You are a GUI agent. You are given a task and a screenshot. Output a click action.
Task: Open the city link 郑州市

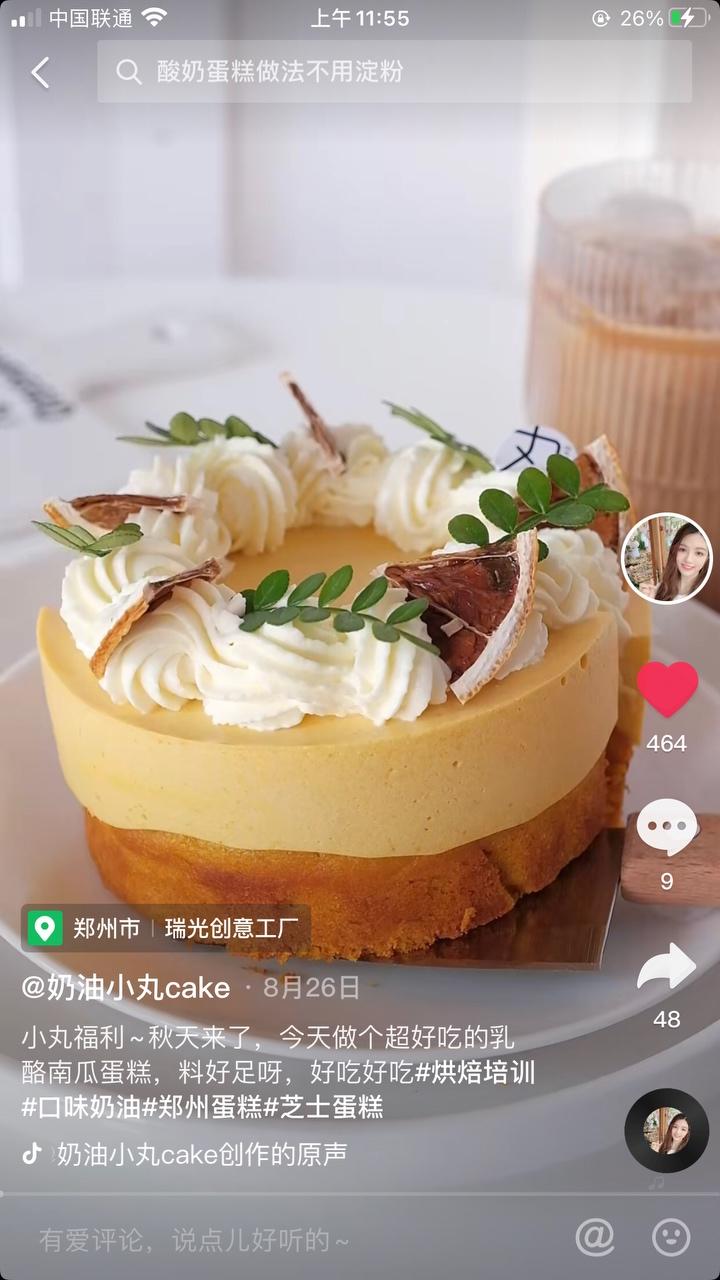tap(105, 926)
